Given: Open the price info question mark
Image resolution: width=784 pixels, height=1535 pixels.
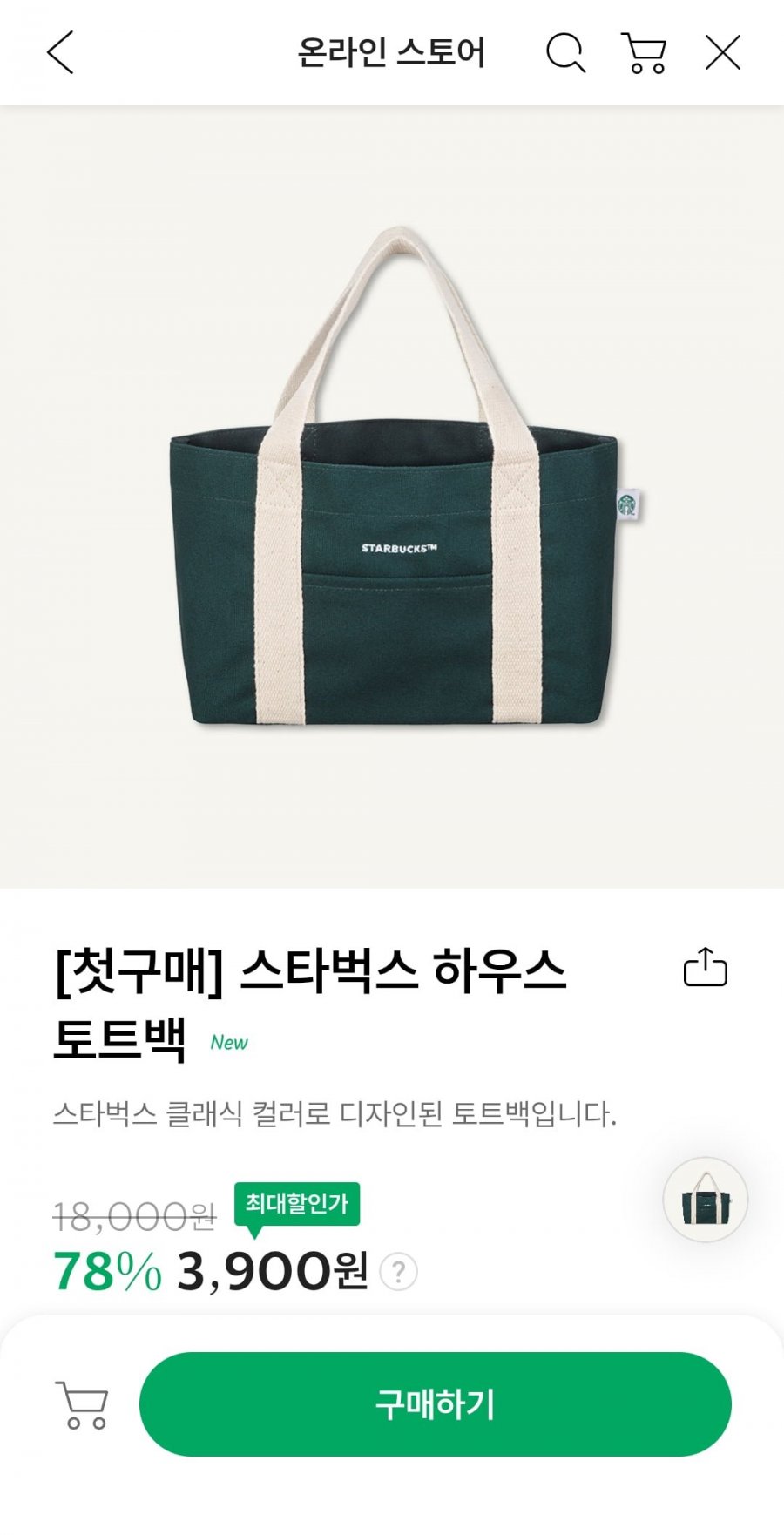Looking at the screenshot, I should (399, 1272).
